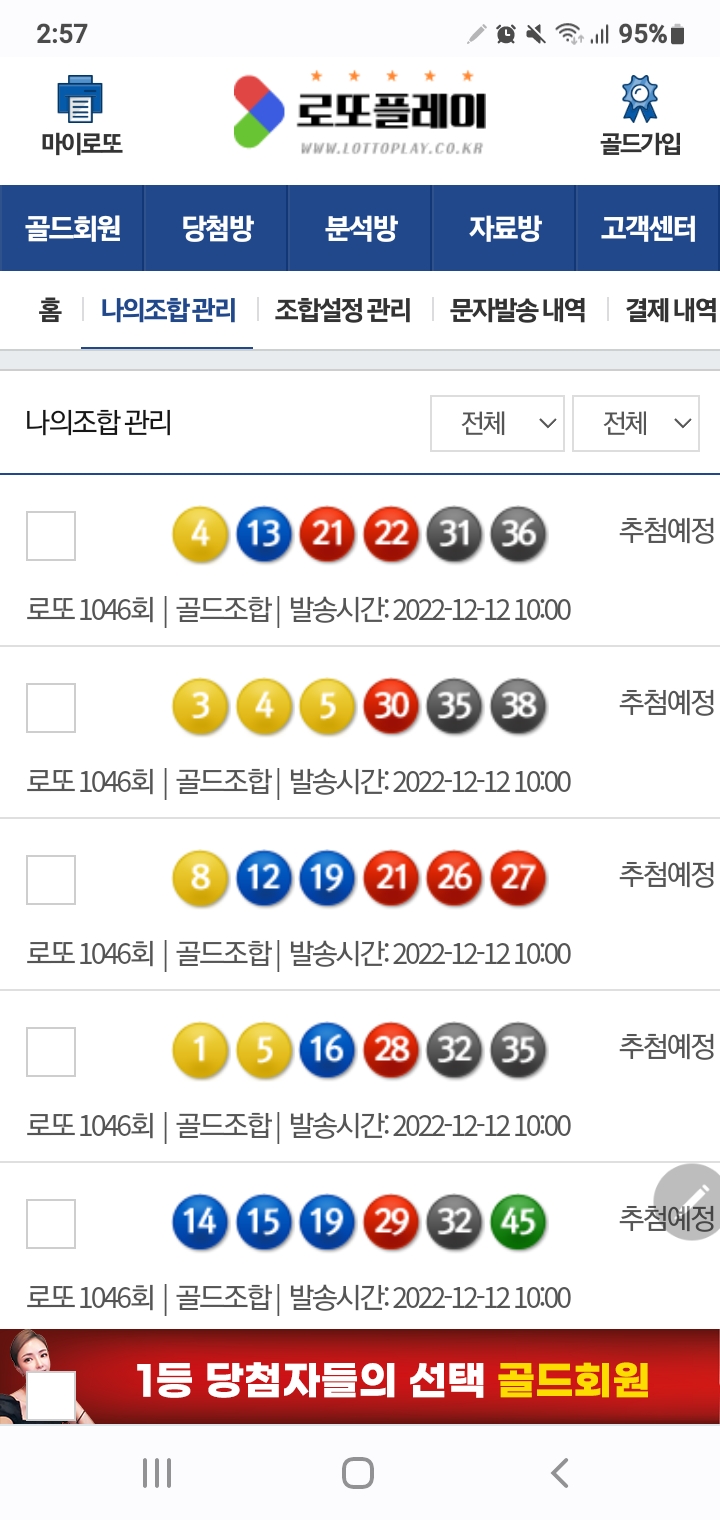
Task: Open 자료방 section
Action: (x=504, y=228)
